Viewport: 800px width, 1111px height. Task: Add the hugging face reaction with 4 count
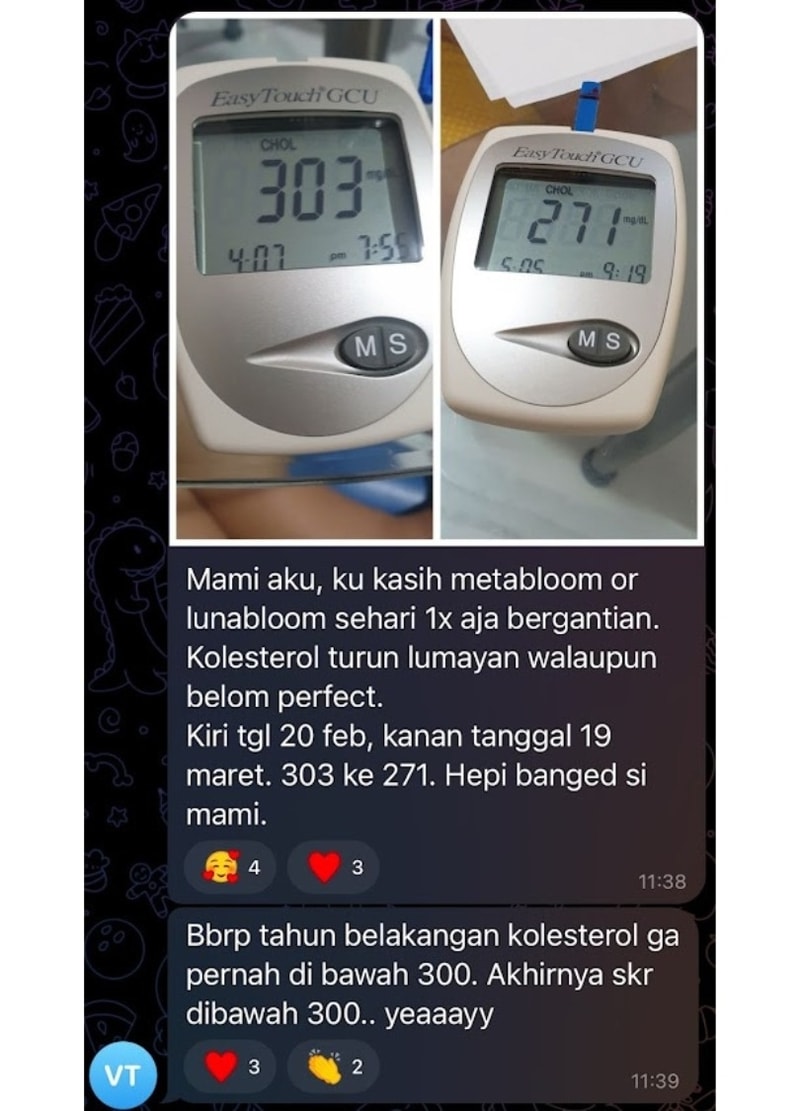233,867
